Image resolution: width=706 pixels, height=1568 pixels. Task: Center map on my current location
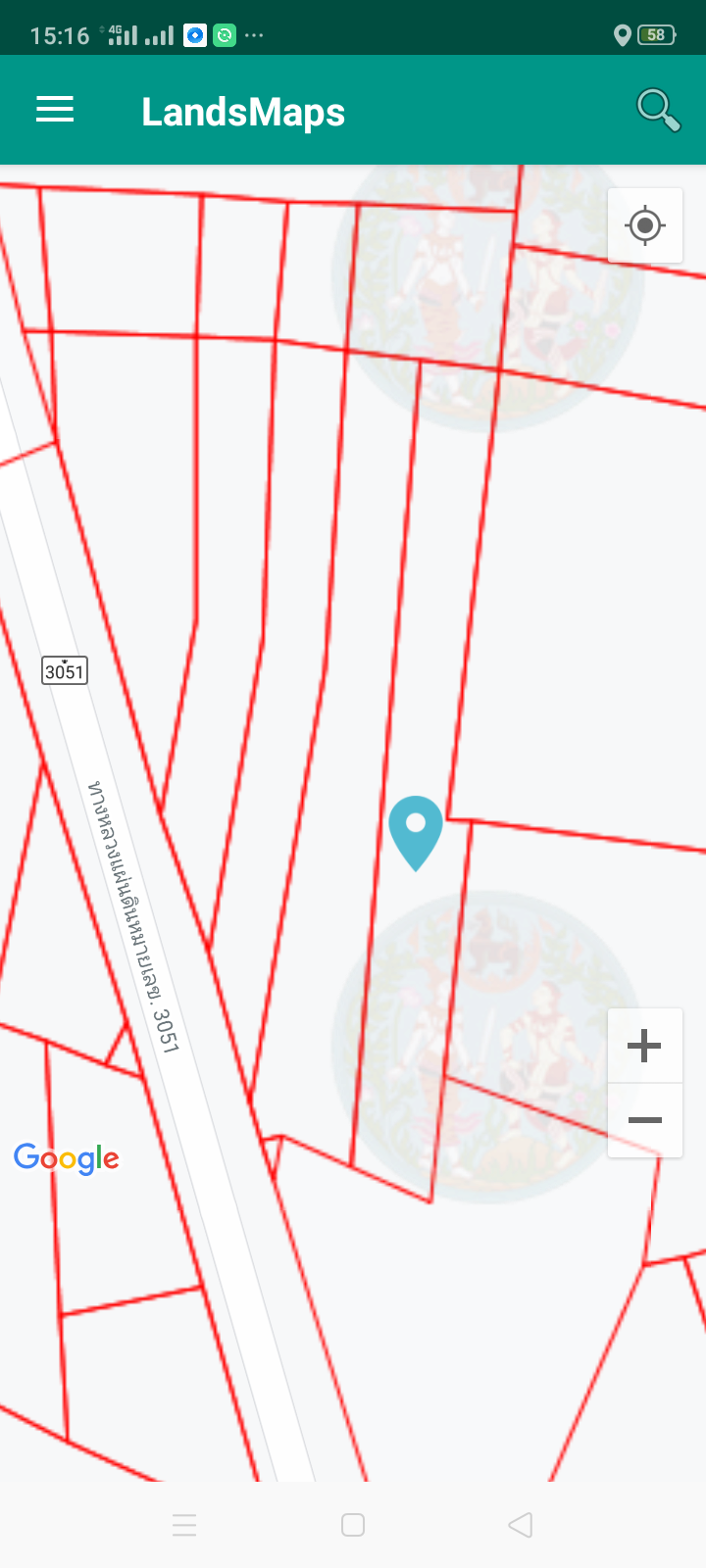[645, 225]
